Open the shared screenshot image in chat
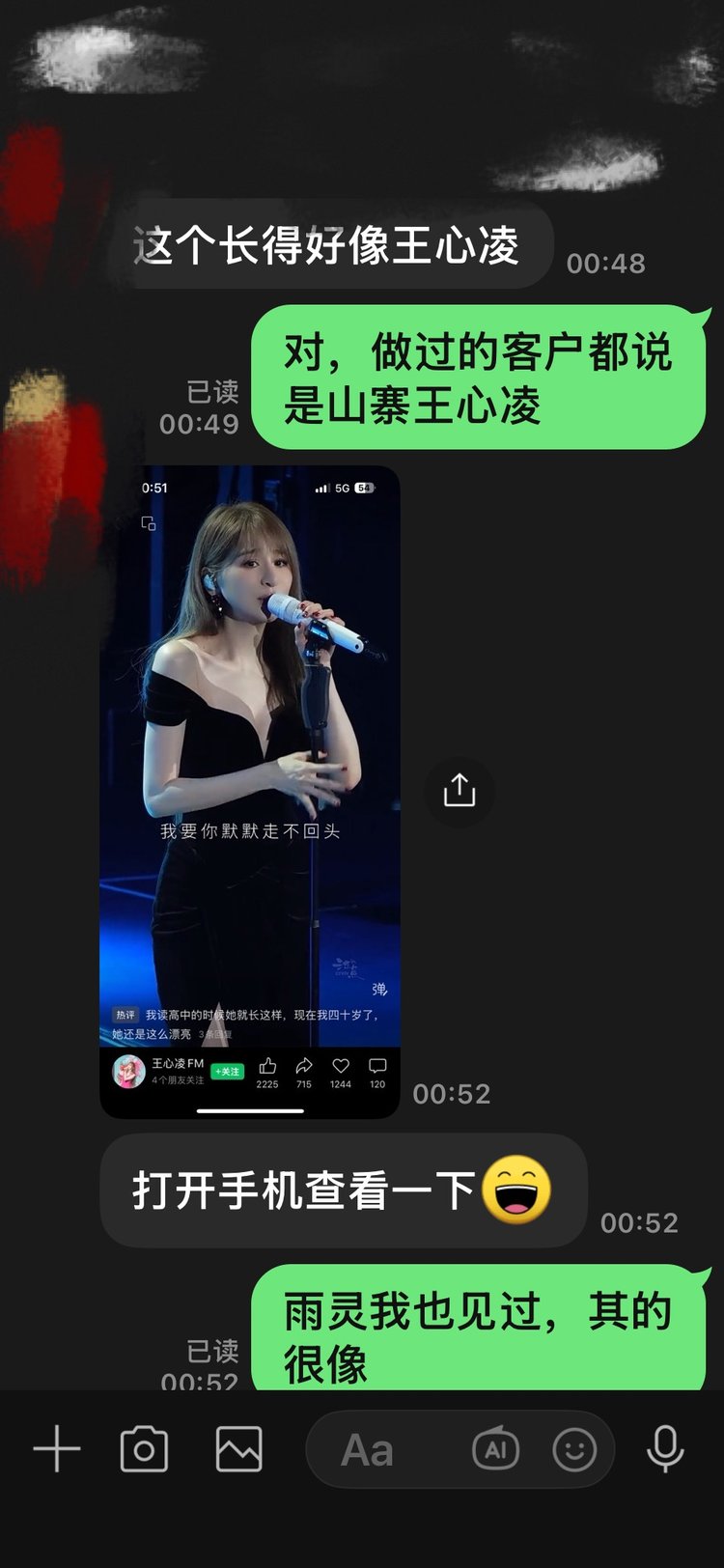 (249, 792)
